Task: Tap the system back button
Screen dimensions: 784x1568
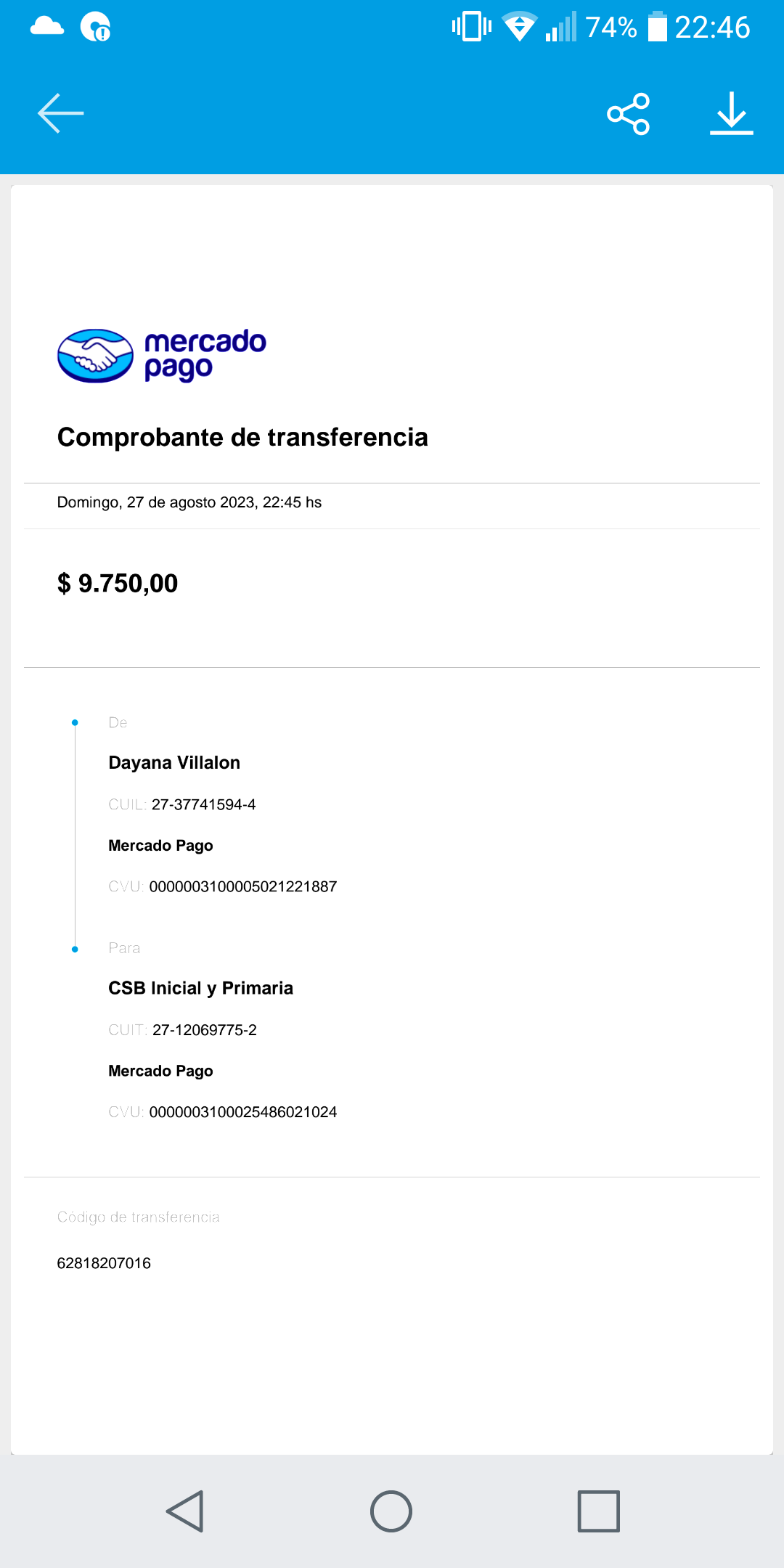Action: tap(185, 1511)
